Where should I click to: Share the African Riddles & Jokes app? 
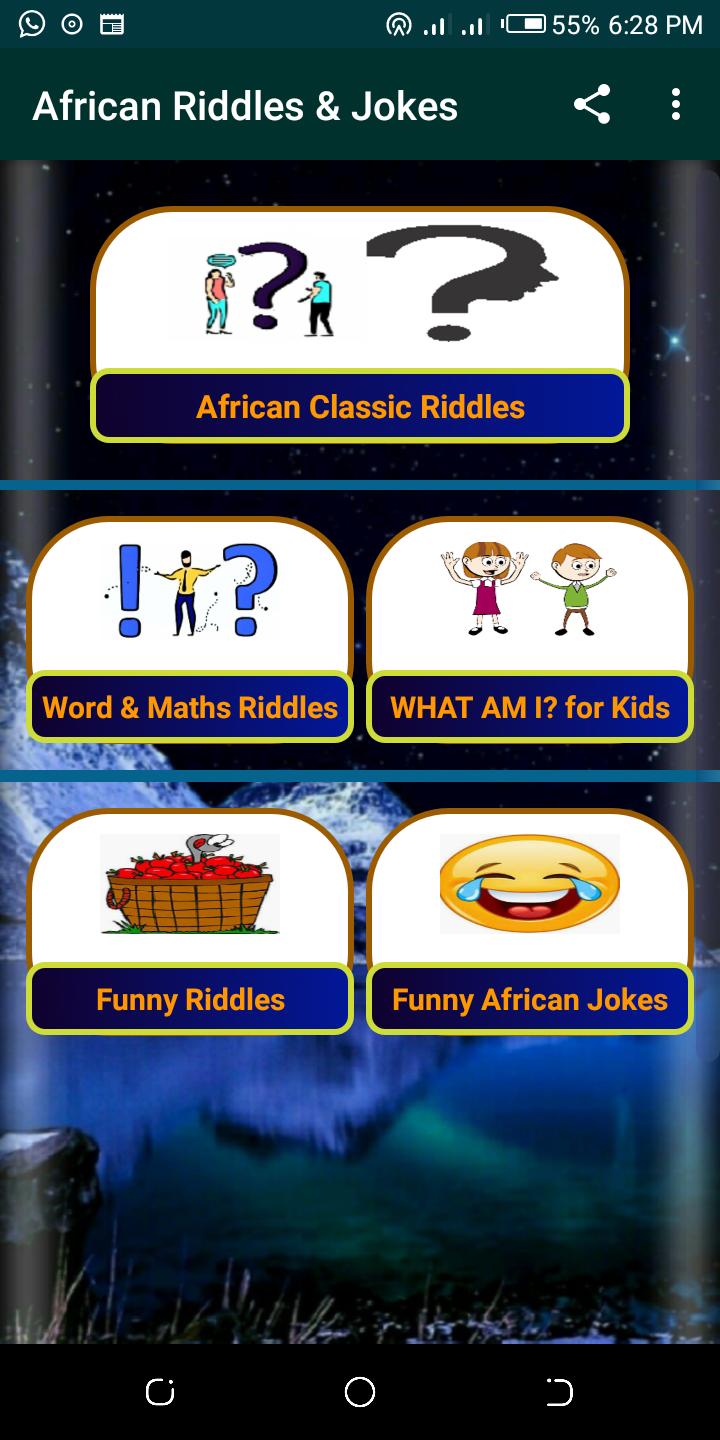(591, 105)
